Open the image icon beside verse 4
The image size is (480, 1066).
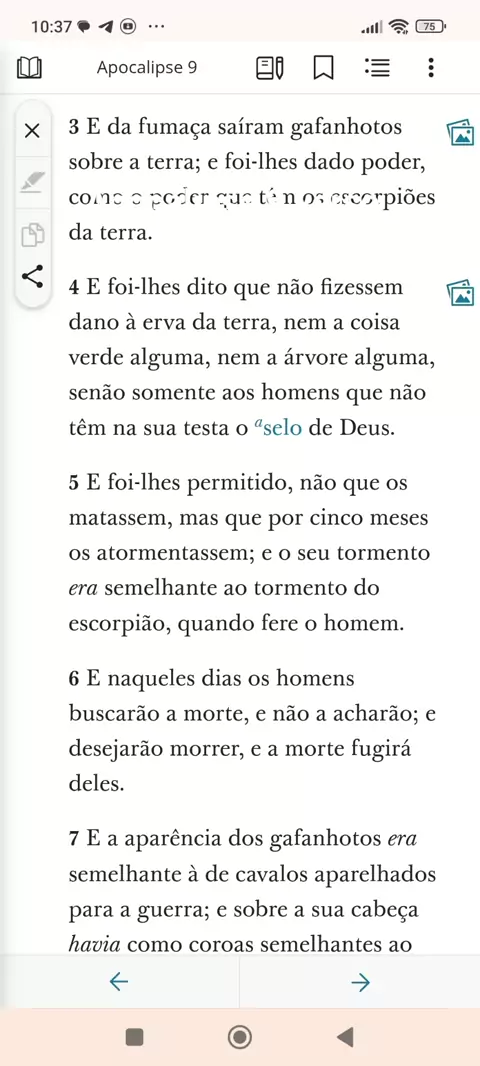[x=460, y=293]
